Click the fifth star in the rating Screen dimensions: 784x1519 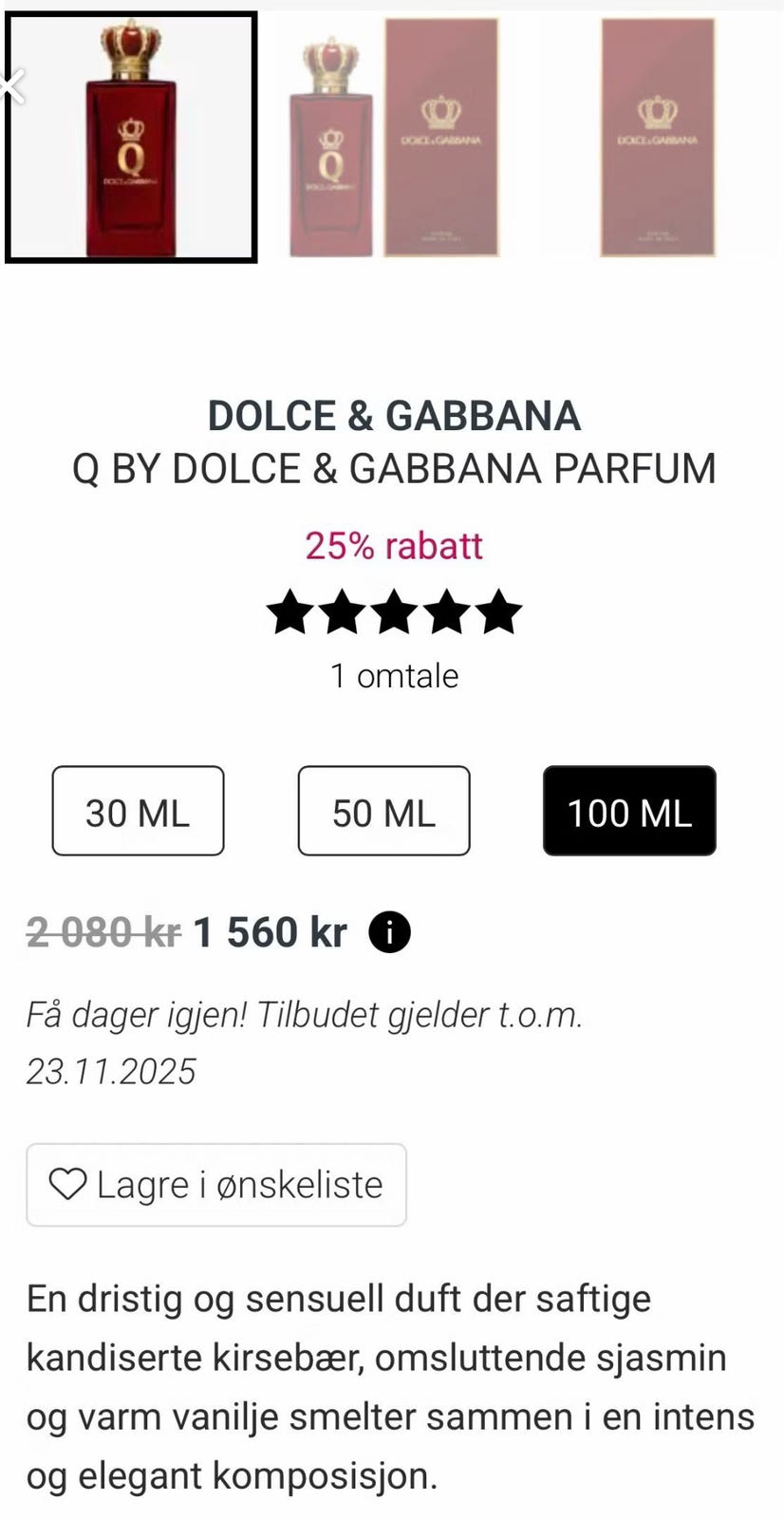(x=498, y=612)
